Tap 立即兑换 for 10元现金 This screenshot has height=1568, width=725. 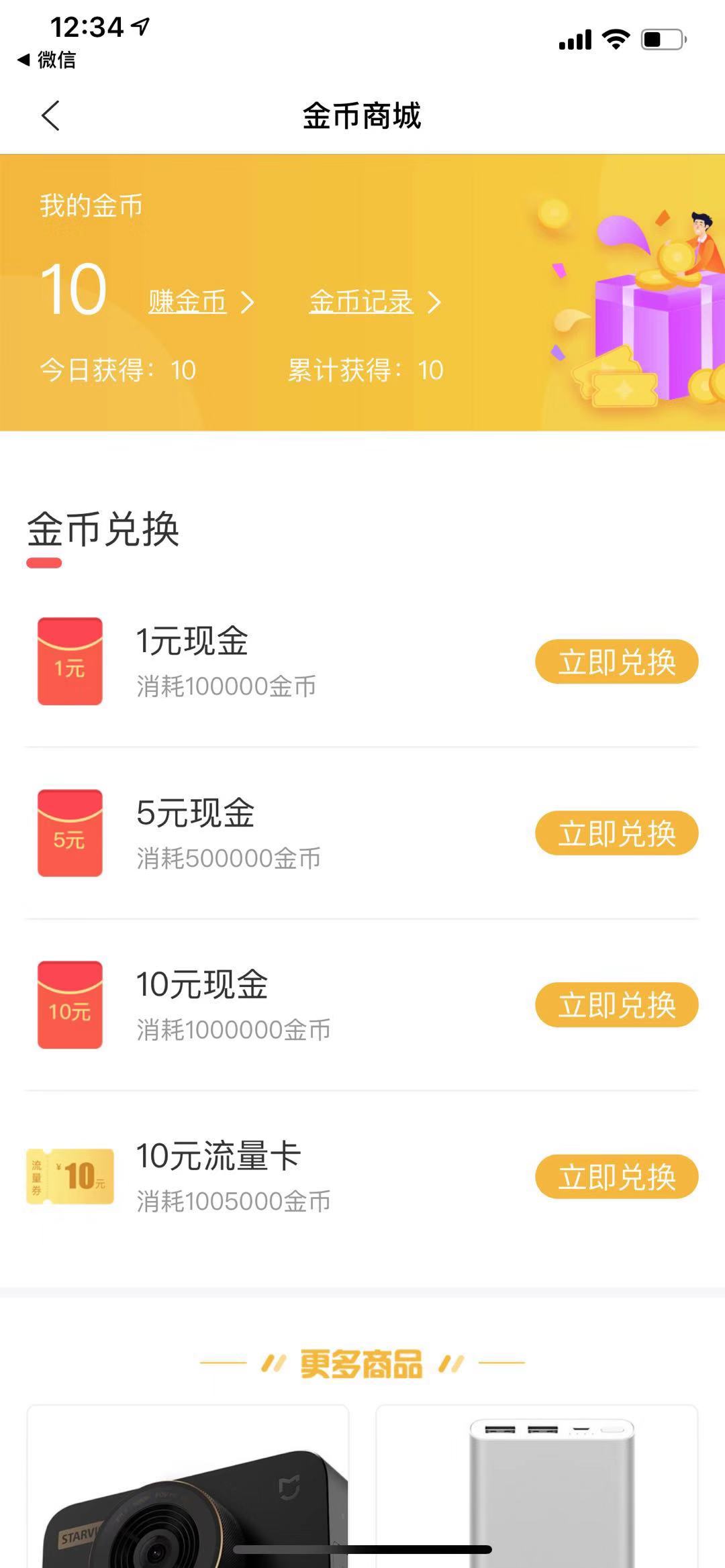coord(616,1004)
